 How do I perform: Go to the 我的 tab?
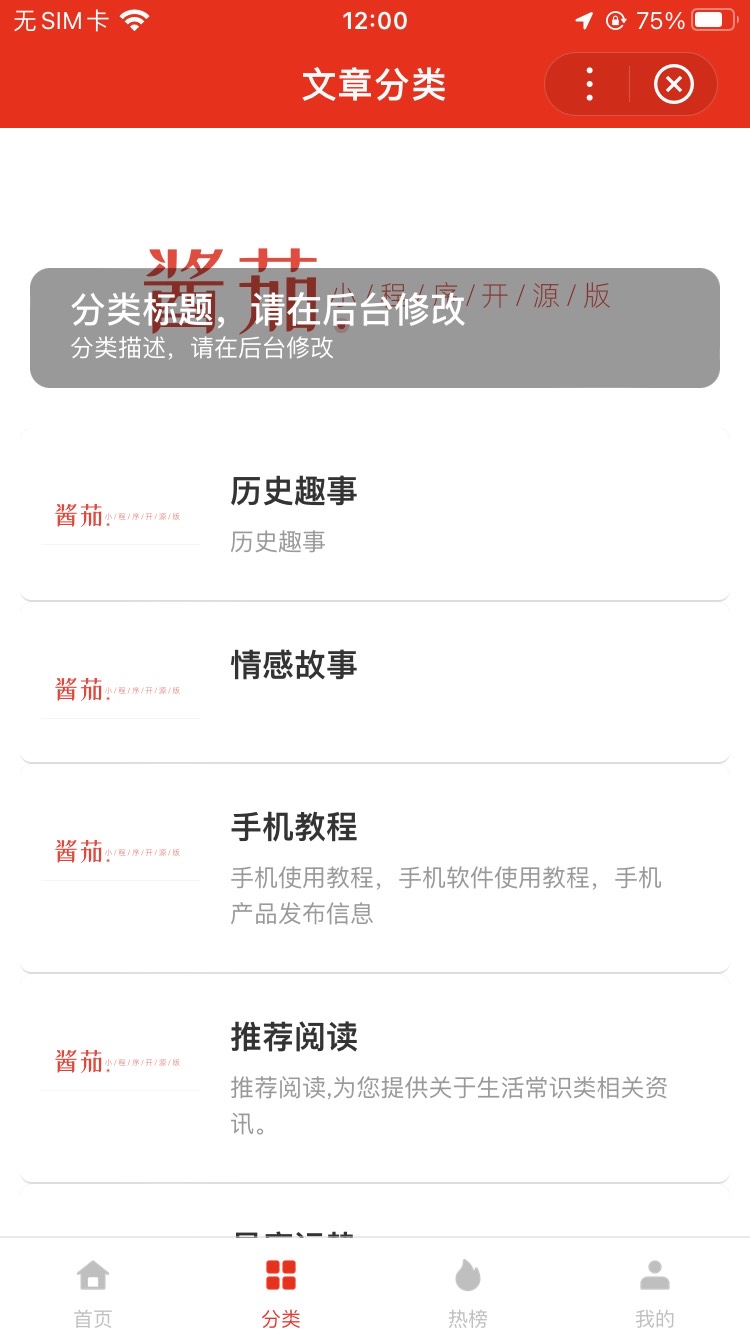pyautogui.click(x=655, y=1292)
